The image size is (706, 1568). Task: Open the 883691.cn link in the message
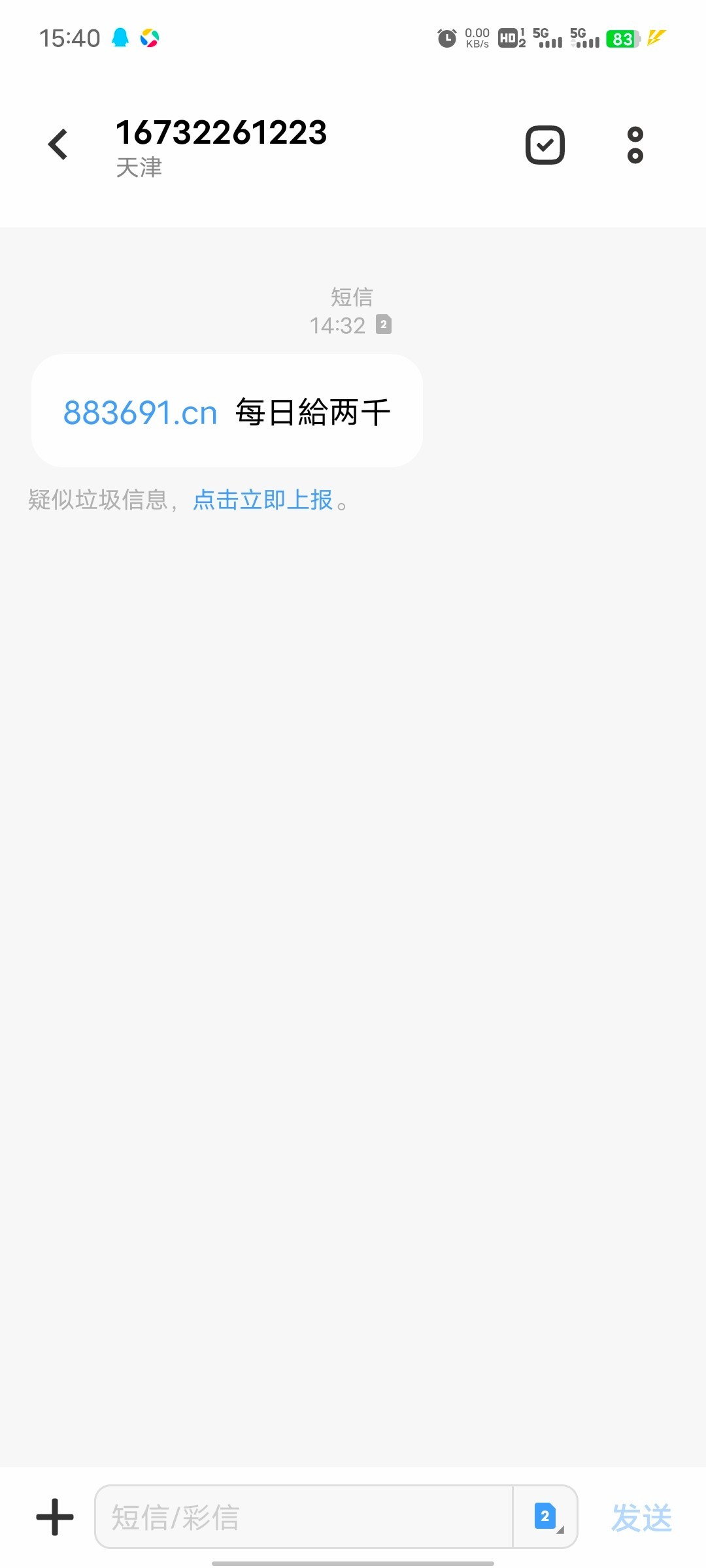[140, 413]
